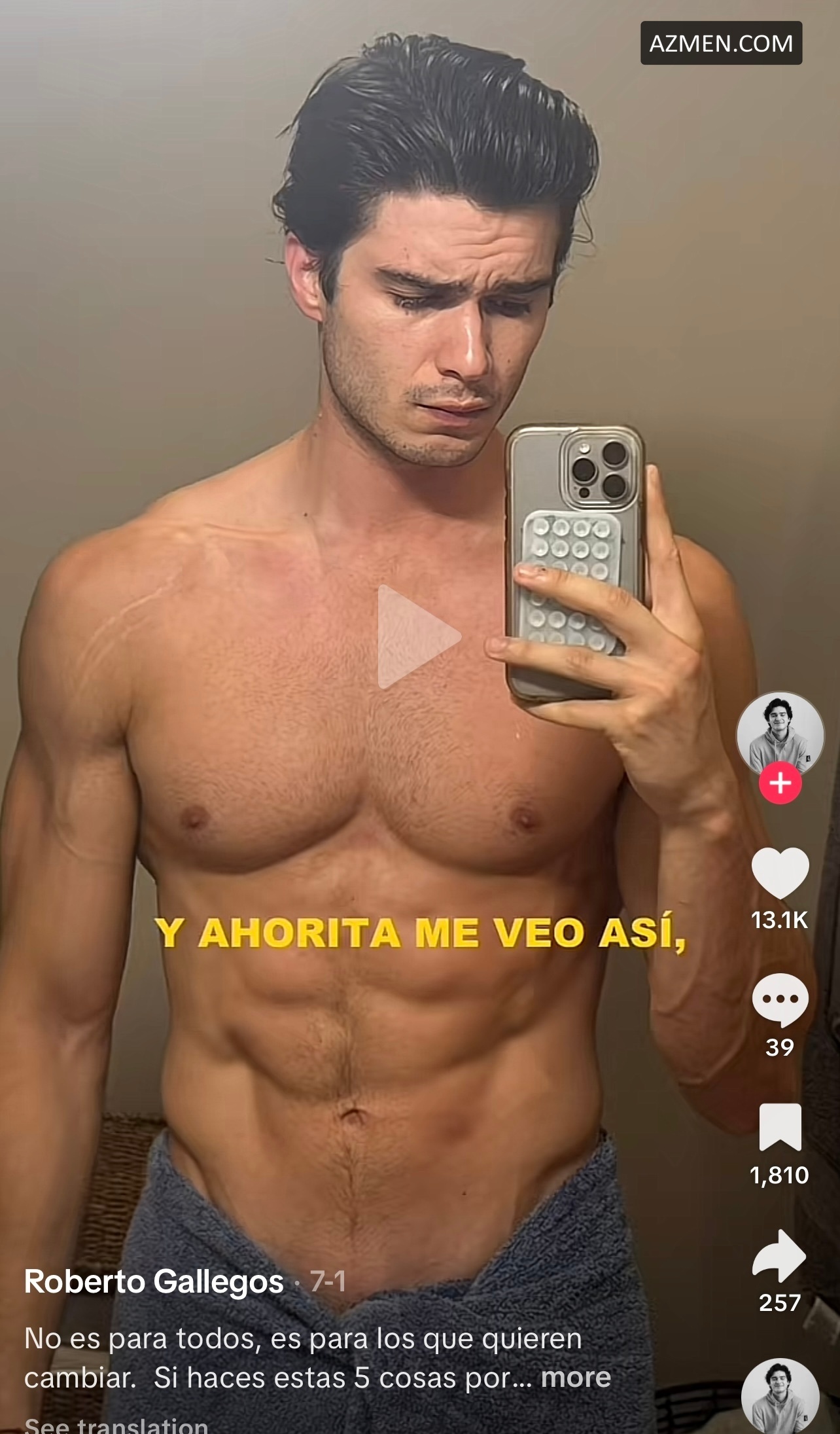840x1434 pixels.
Task: Open the comments
Action: coord(780,1000)
